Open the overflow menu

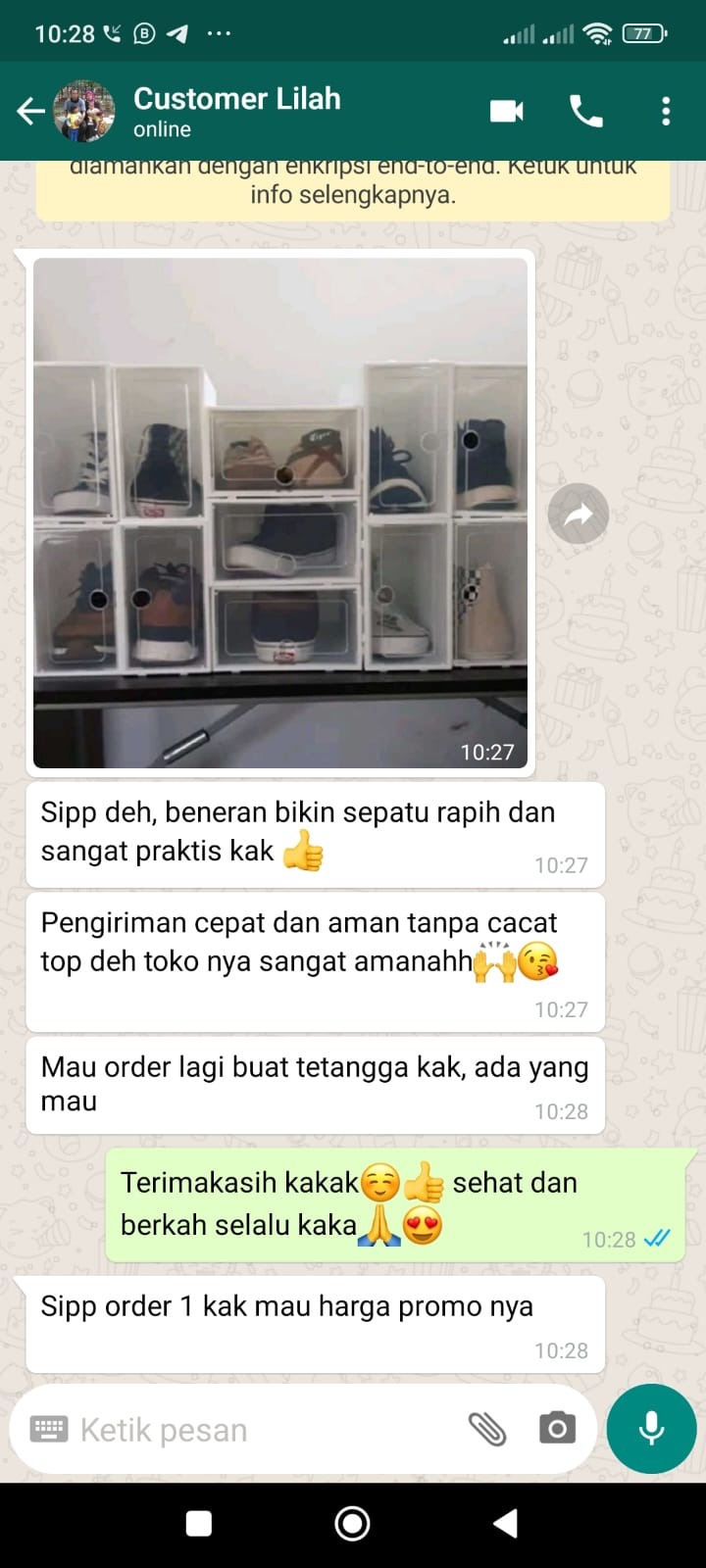click(x=666, y=111)
